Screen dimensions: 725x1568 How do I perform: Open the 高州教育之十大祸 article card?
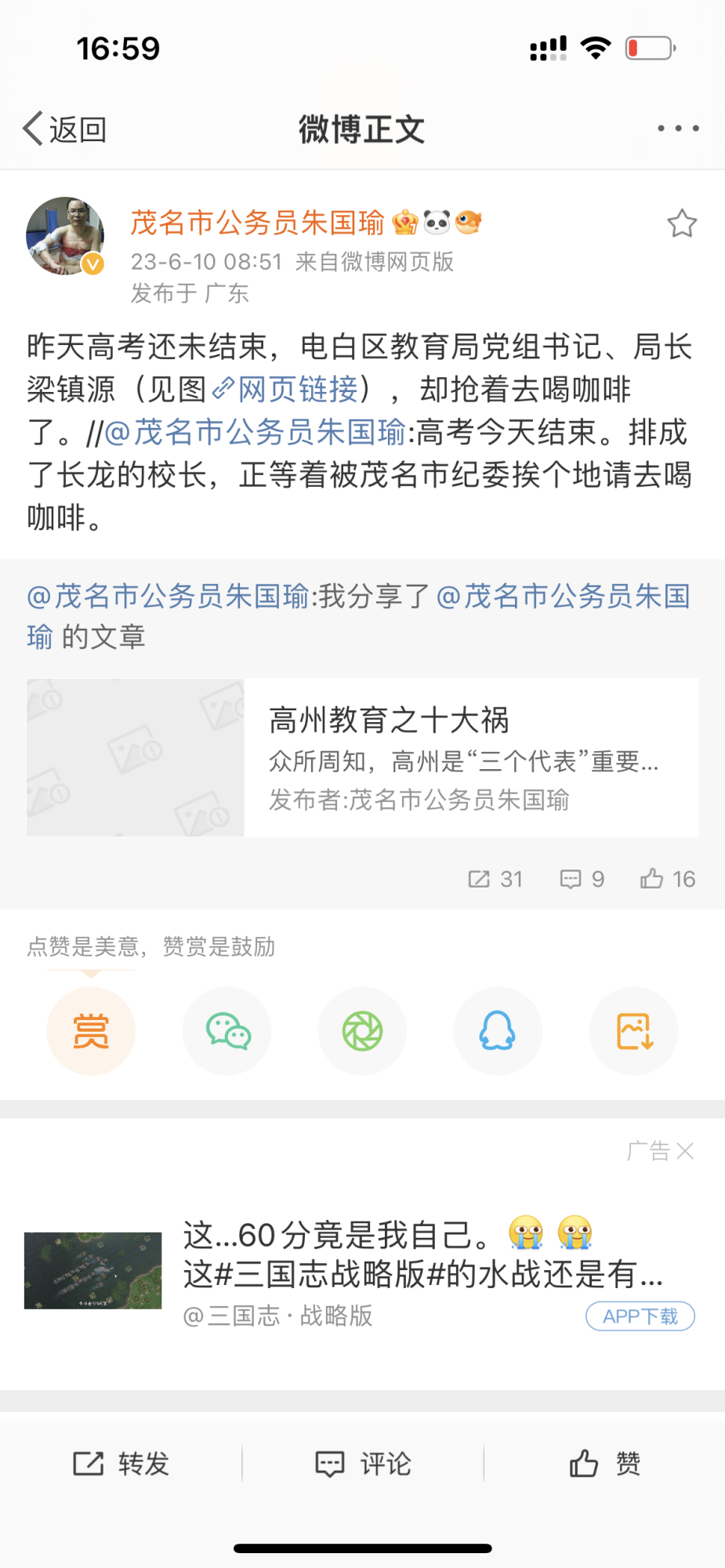[362, 757]
